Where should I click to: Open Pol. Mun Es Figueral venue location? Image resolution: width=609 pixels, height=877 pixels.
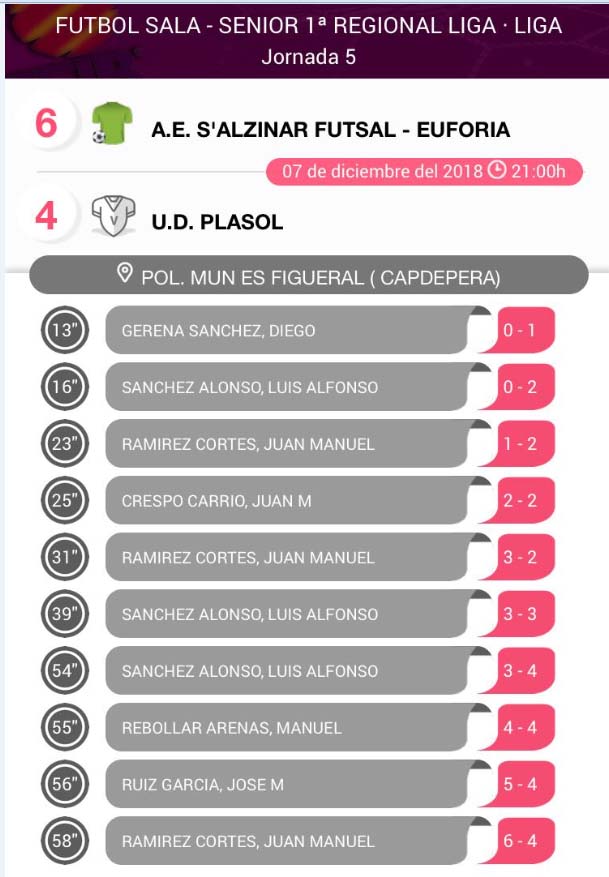point(309,275)
